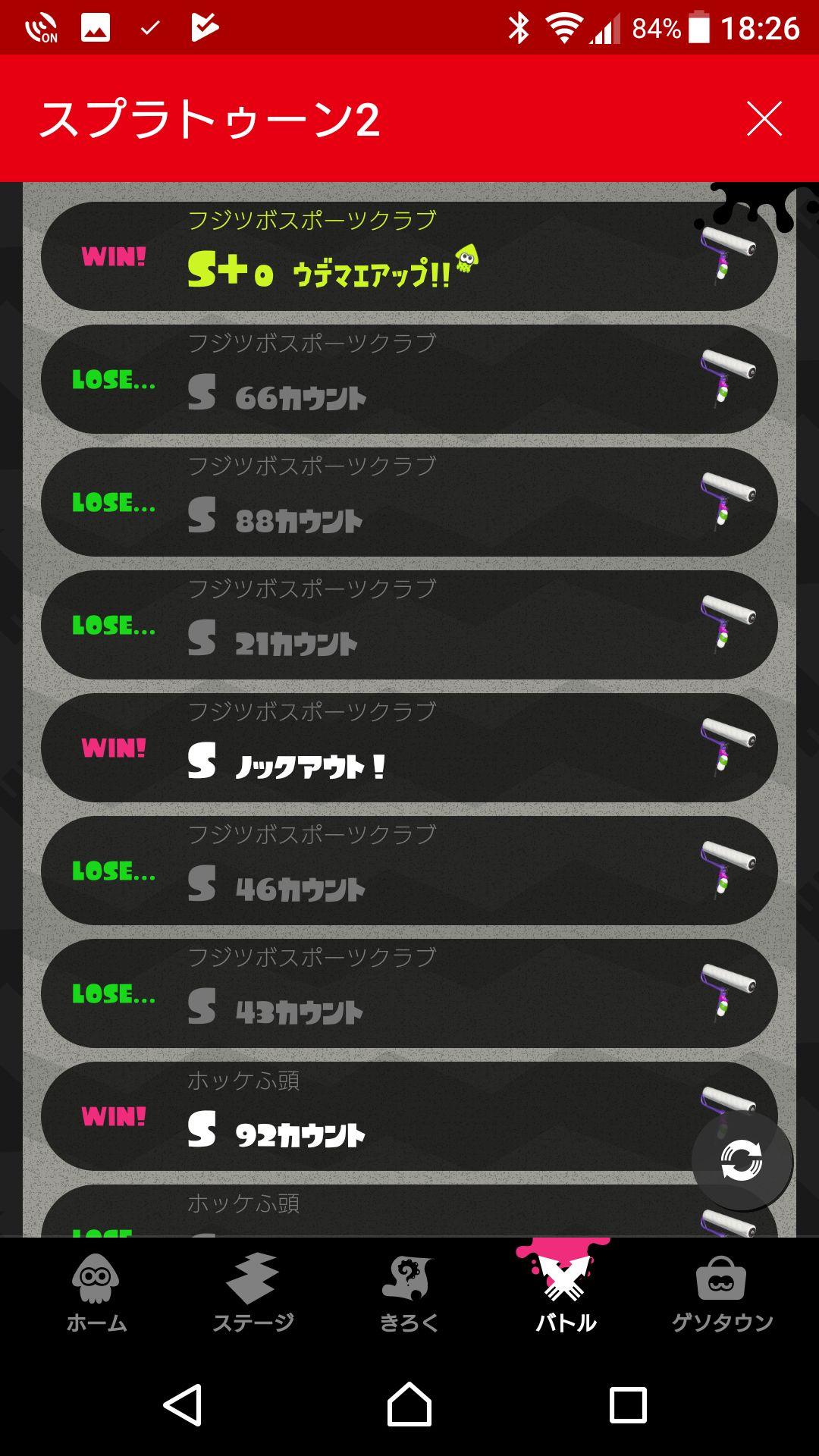Open the S+0 ウデマエアップ win battle
Screen dimensions: 819x1456
click(x=409, y=256)
